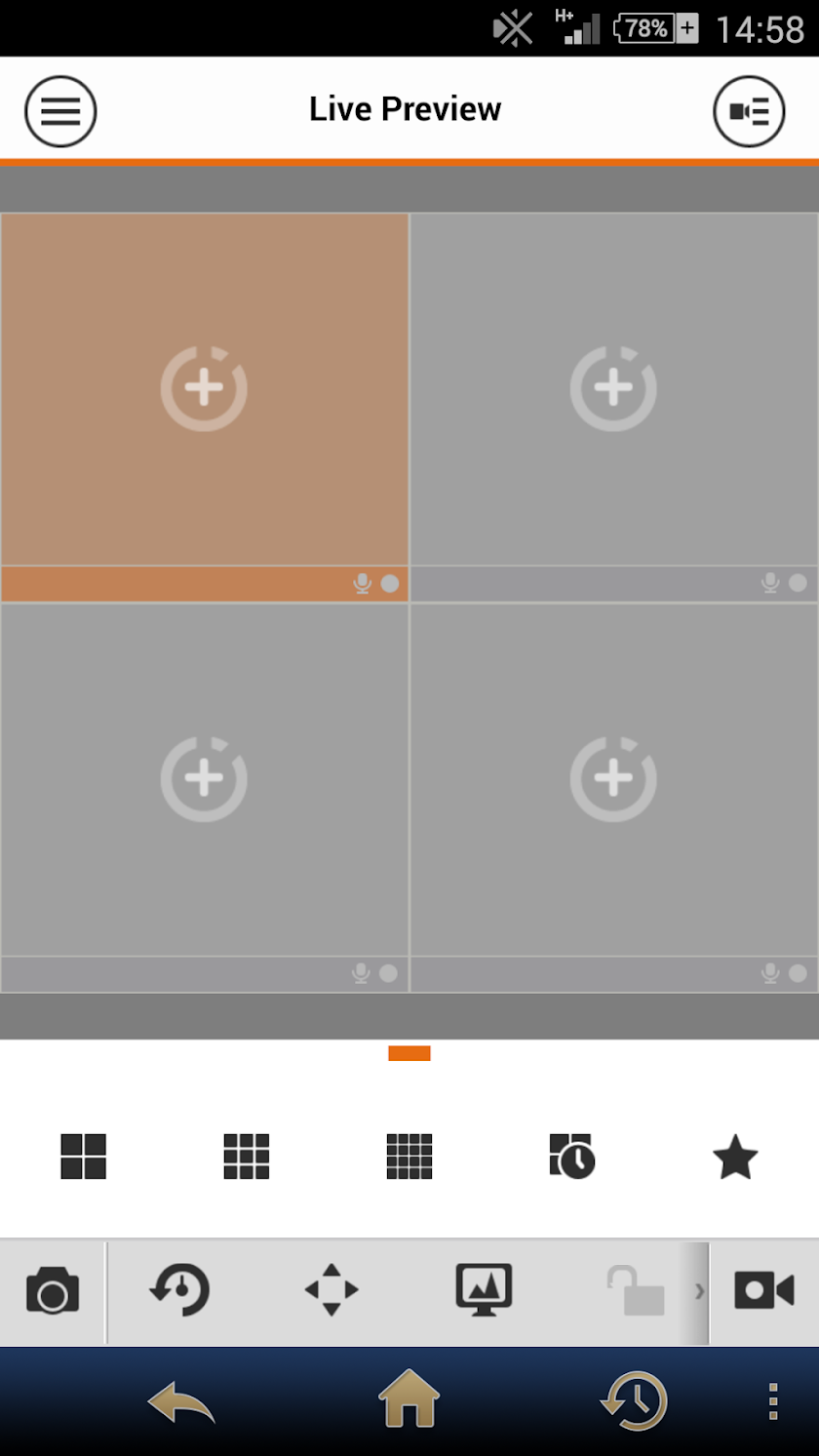
Task: Add a camera to the bottom-right window
Action: tap(613, 778)
